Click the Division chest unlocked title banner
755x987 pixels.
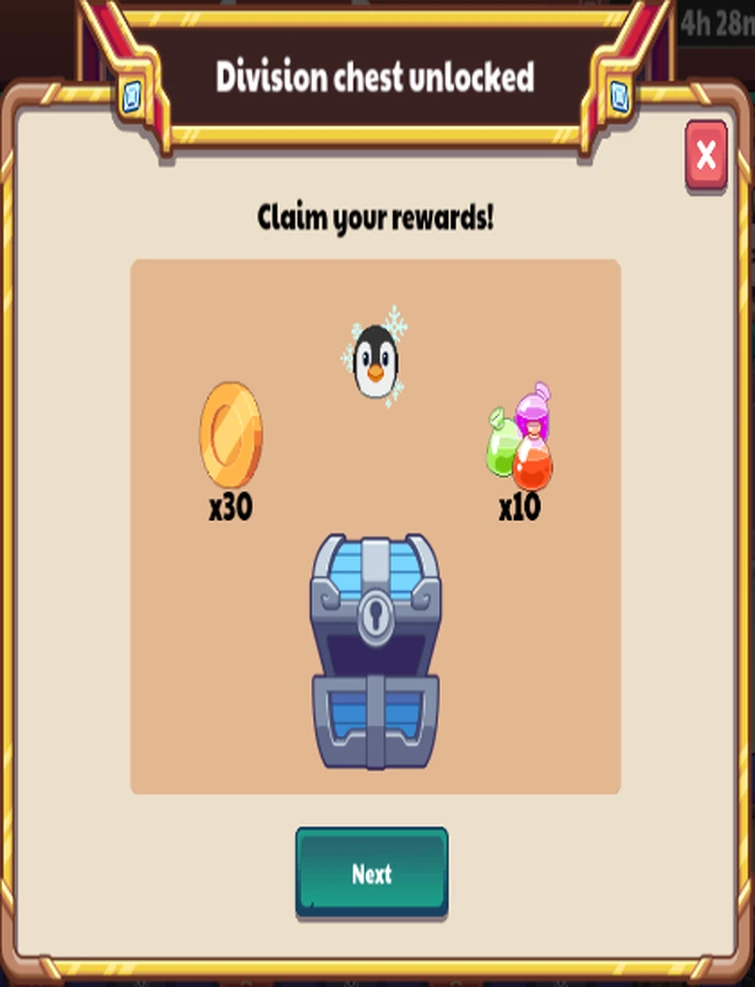(x=373, y=77)
